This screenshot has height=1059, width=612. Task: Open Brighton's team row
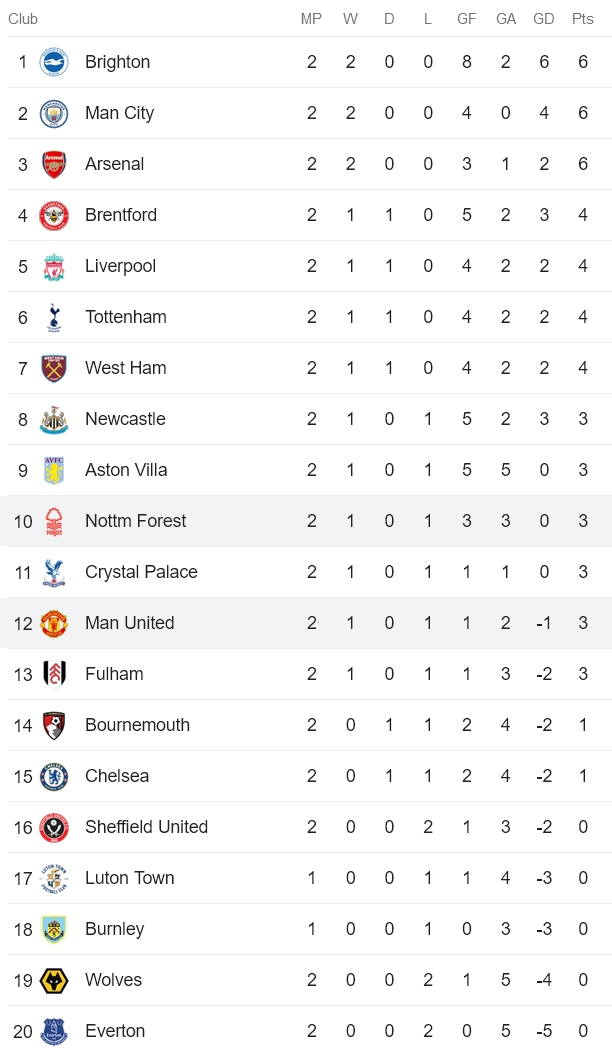click(x=117, y=62)
